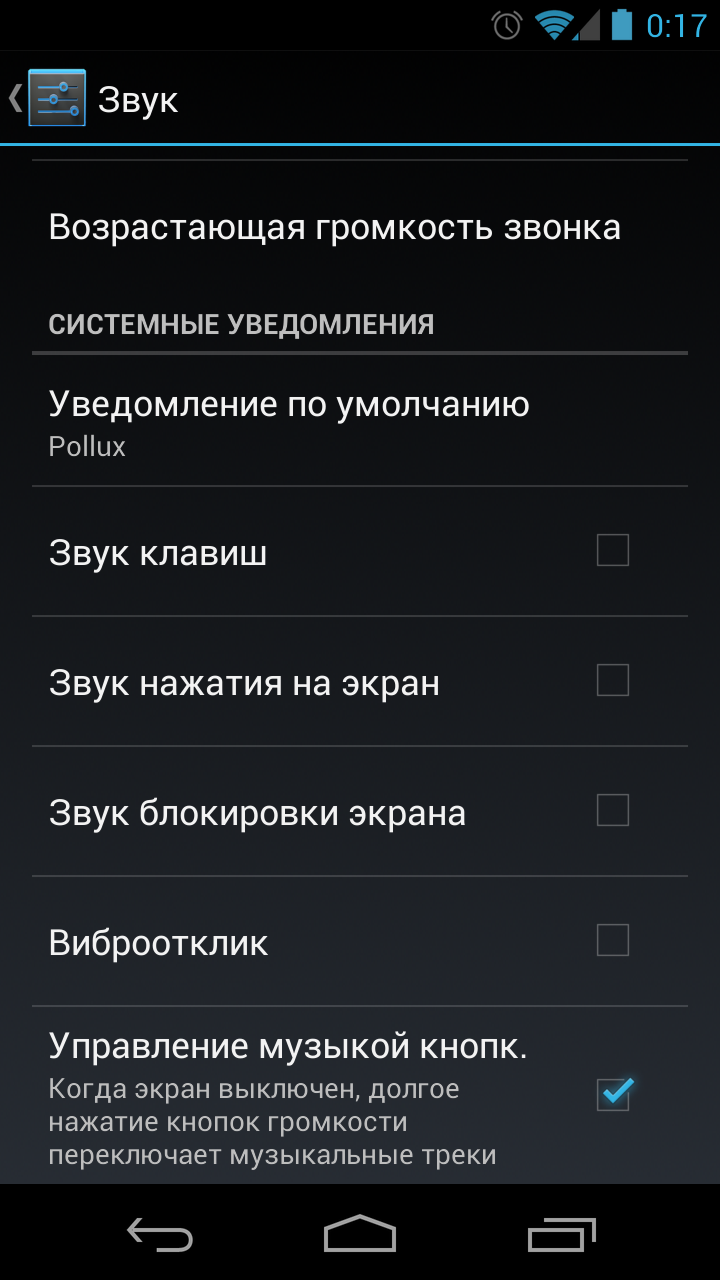720x1280 pixels.
Task: Check Звук нажатия на экран
Action: 613,681
